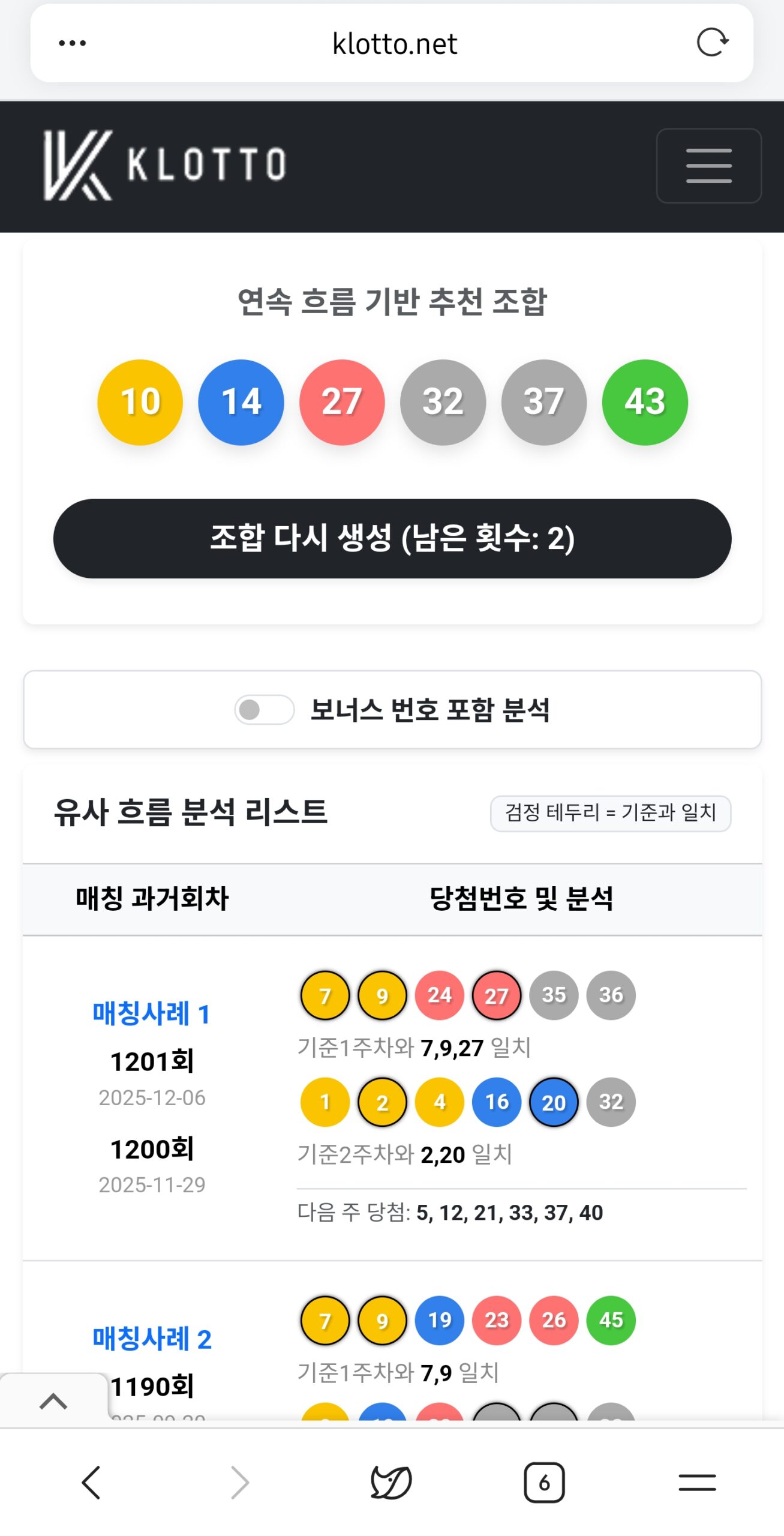Image resolution: width=784 pixels, height=1536 pixels.
Task: Open the address bar three-dot menu
Action: [x=73, y=43]
